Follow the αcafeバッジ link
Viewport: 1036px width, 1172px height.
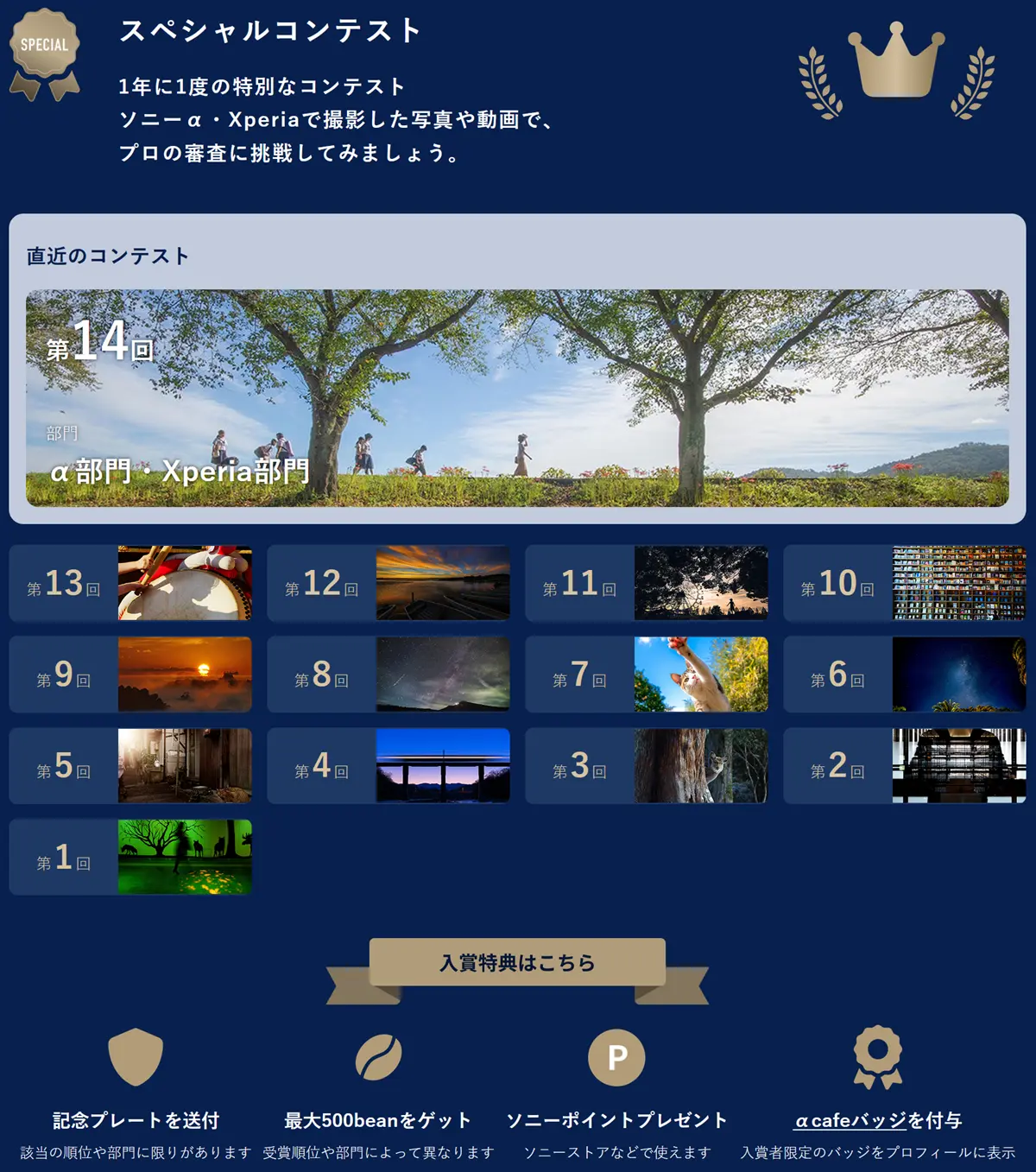(x=850, y=1121)
